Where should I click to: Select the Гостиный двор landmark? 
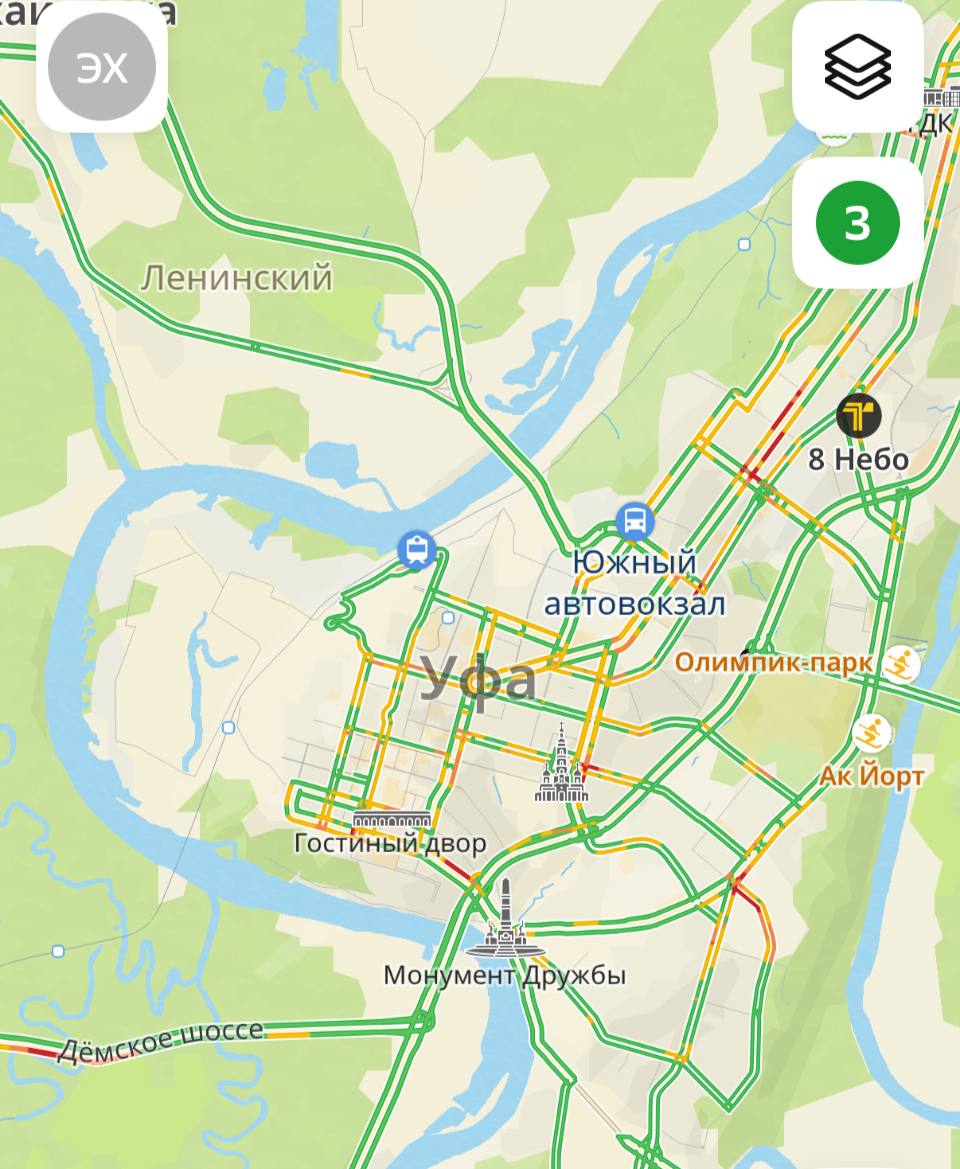391,821
